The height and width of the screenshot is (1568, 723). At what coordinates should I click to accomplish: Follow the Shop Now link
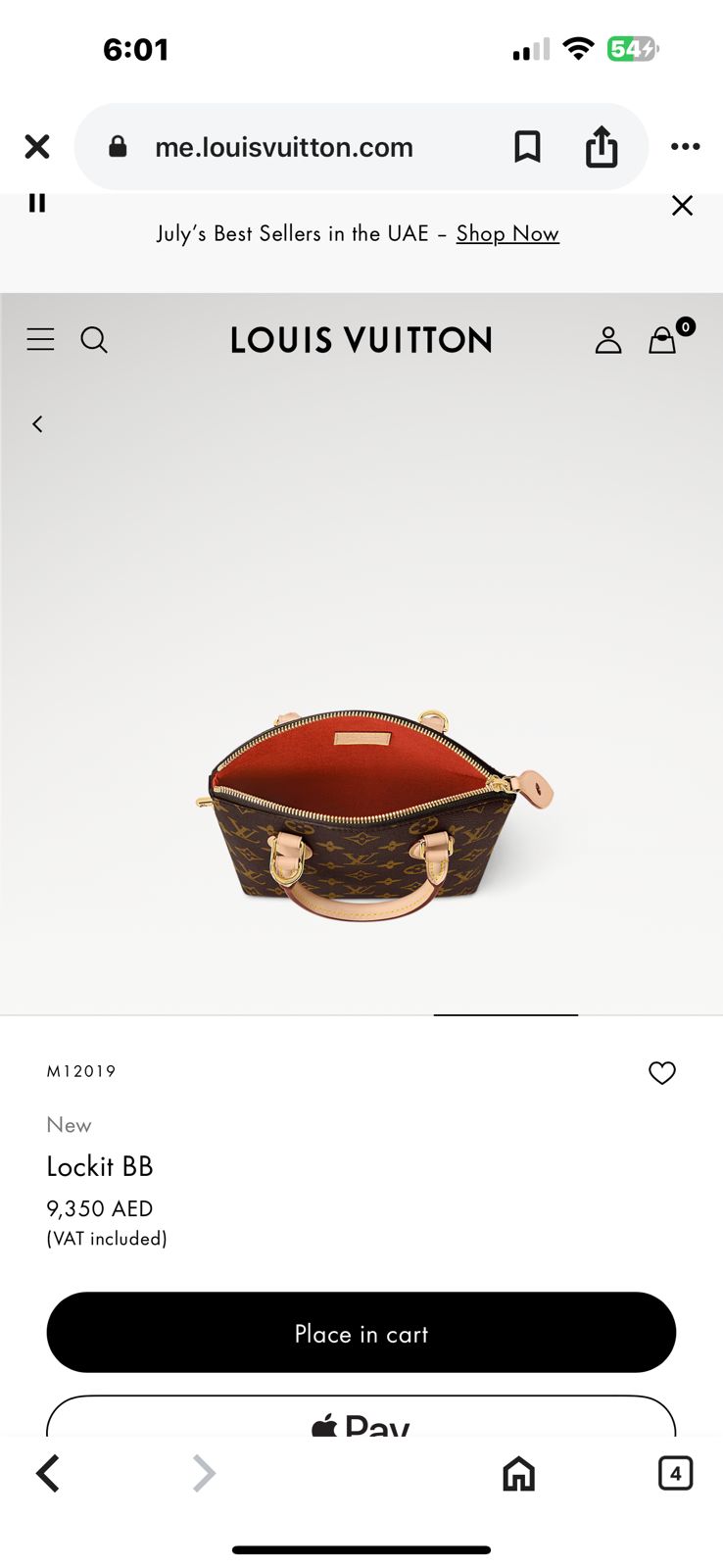pos(507,233)
